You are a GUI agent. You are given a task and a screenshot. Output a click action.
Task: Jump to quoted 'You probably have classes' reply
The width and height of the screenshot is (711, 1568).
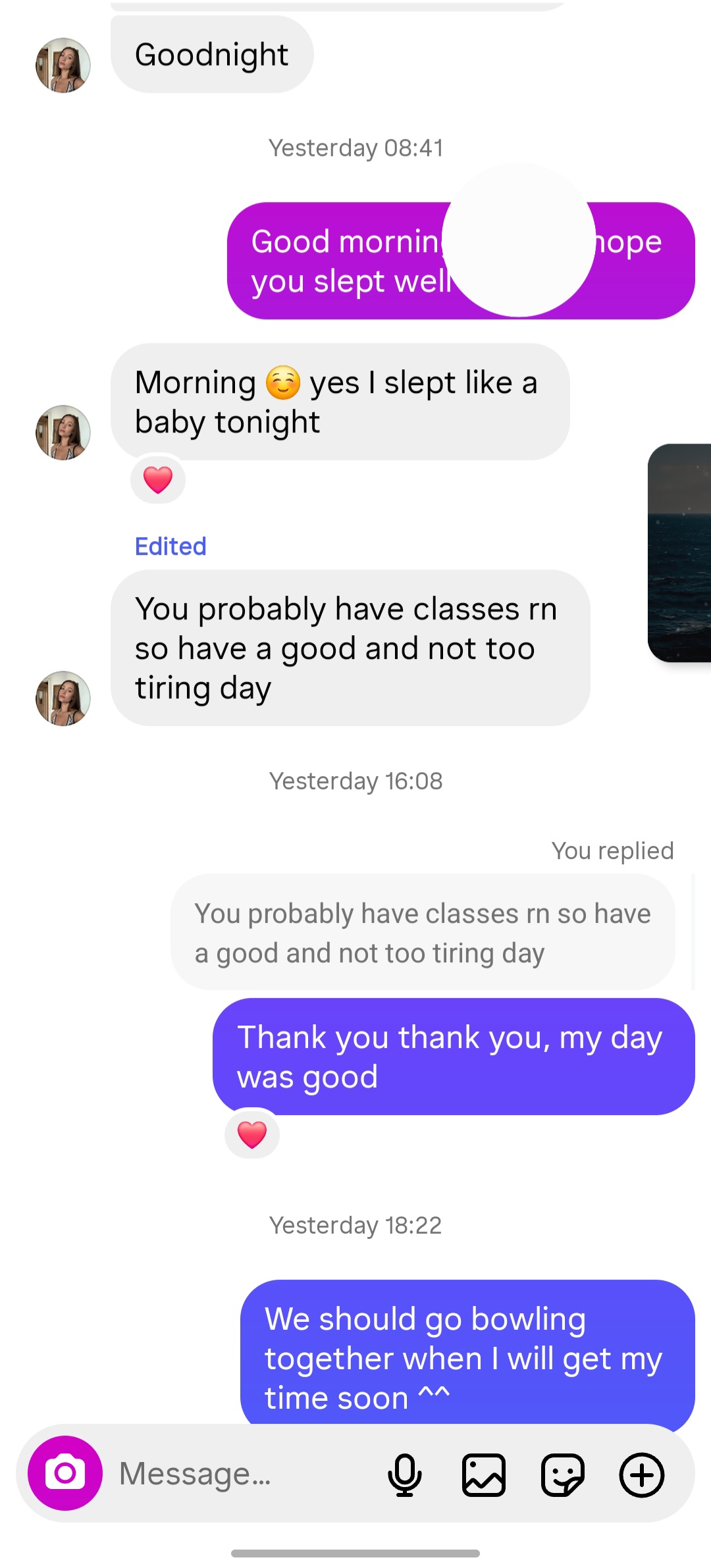423,932
